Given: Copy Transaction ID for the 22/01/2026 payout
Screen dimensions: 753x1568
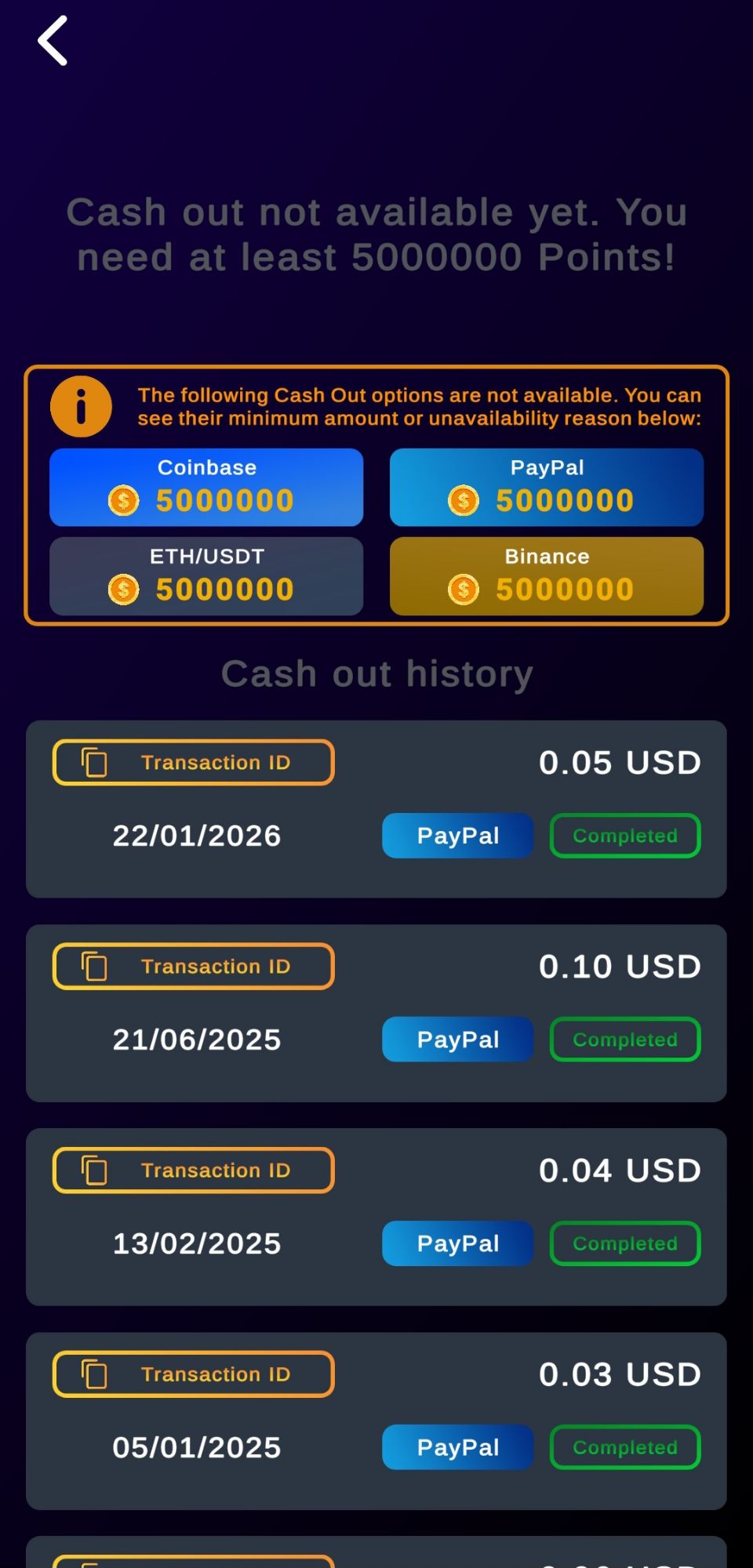Looking at the screenshot, I should (x=193, y=761).
